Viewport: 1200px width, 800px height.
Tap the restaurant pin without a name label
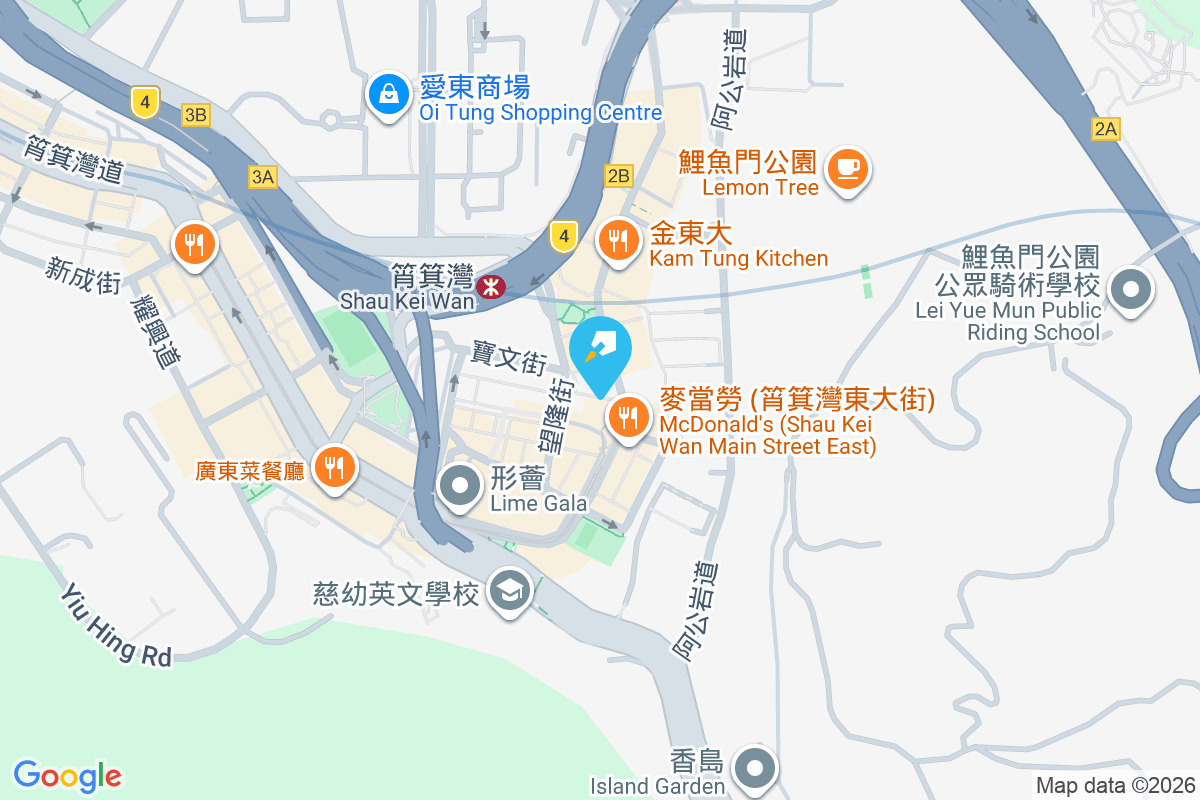[x=194, y=243]
